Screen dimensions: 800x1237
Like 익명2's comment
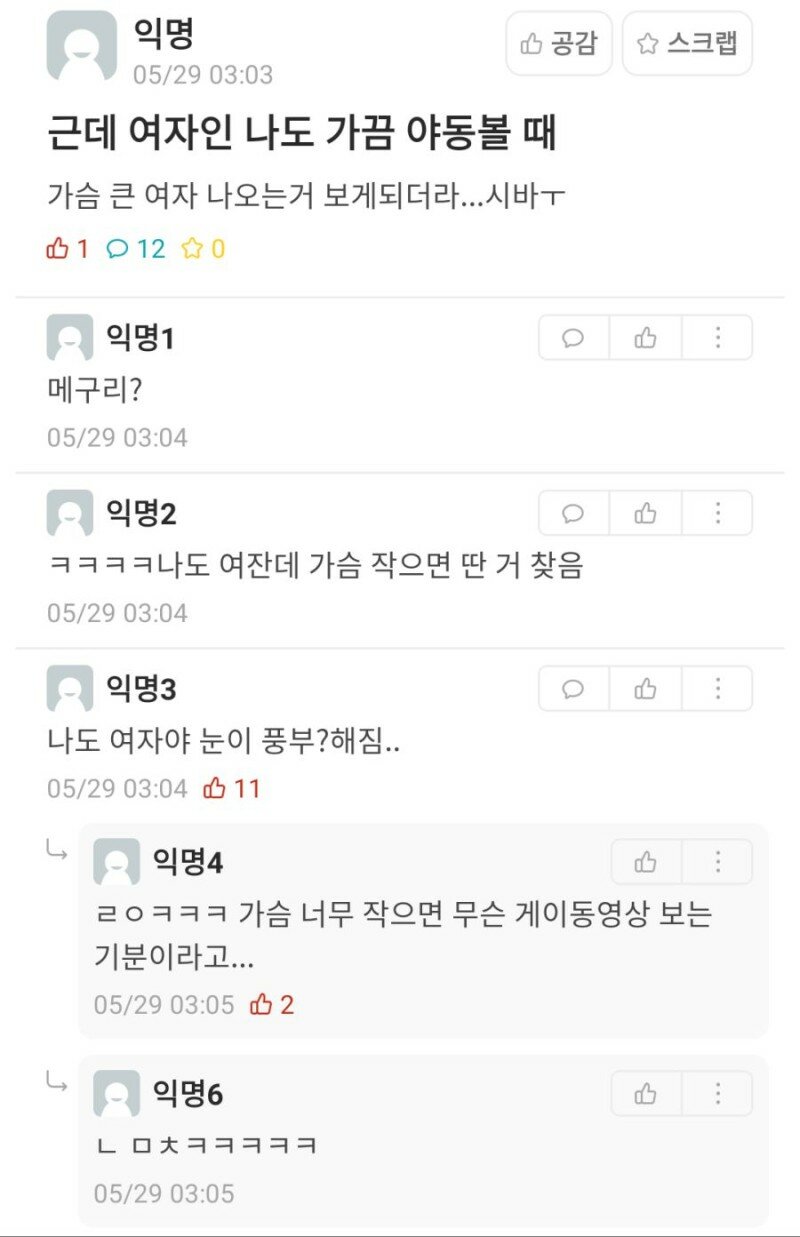645,514
